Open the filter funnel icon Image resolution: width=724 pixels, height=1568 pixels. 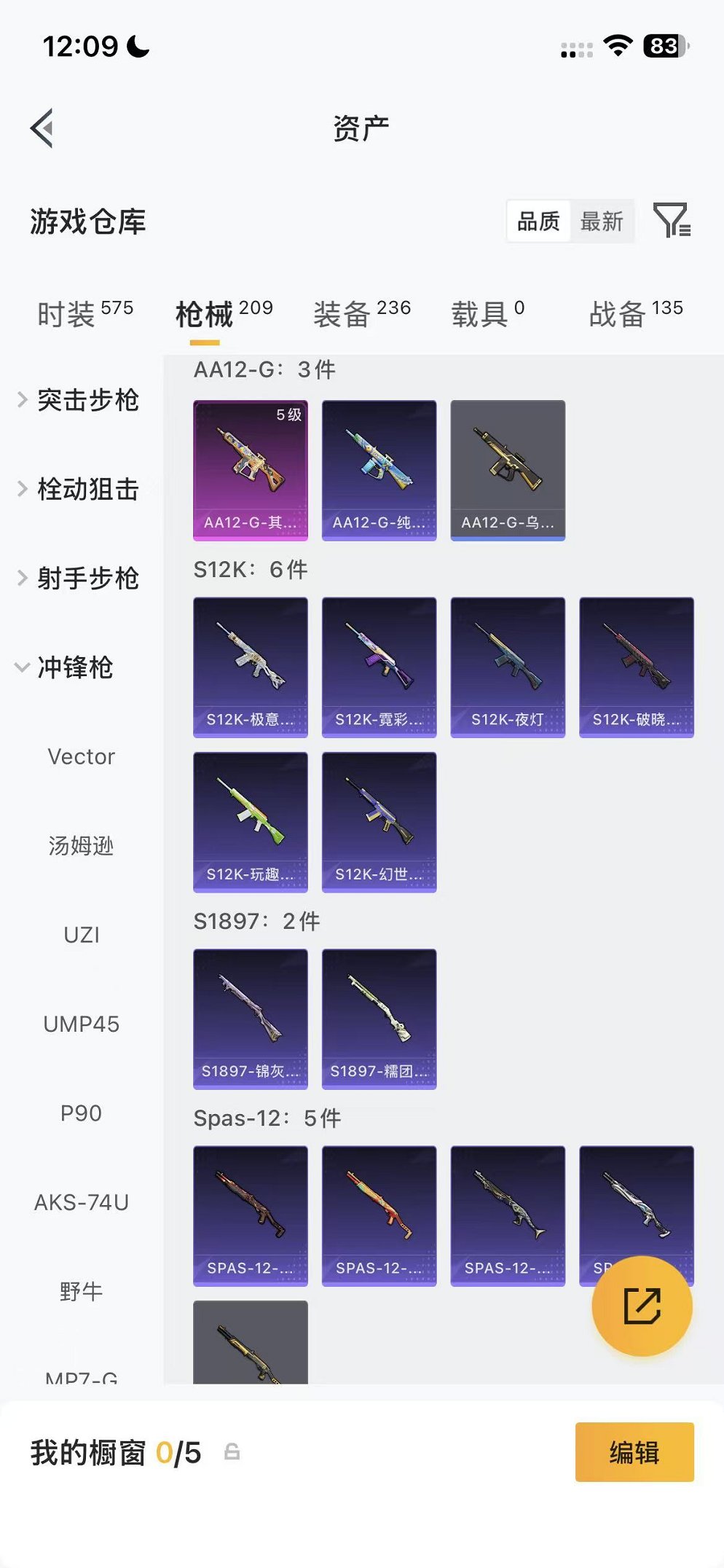coord(672,220)
